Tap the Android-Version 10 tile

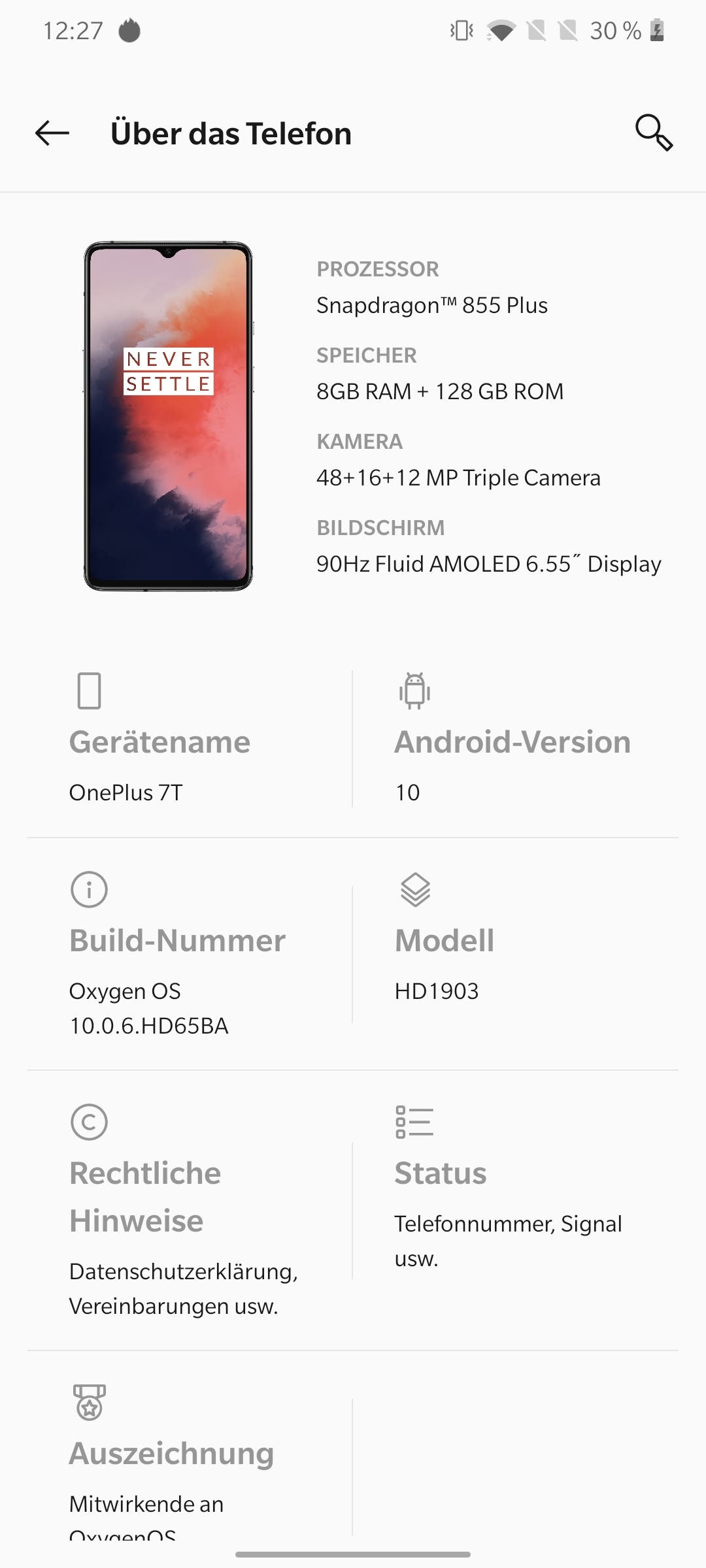516,739
